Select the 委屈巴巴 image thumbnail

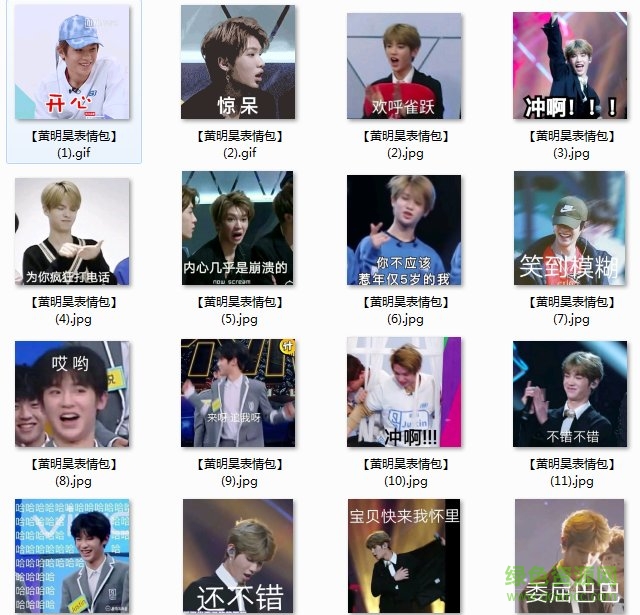[x=570, y=556]
